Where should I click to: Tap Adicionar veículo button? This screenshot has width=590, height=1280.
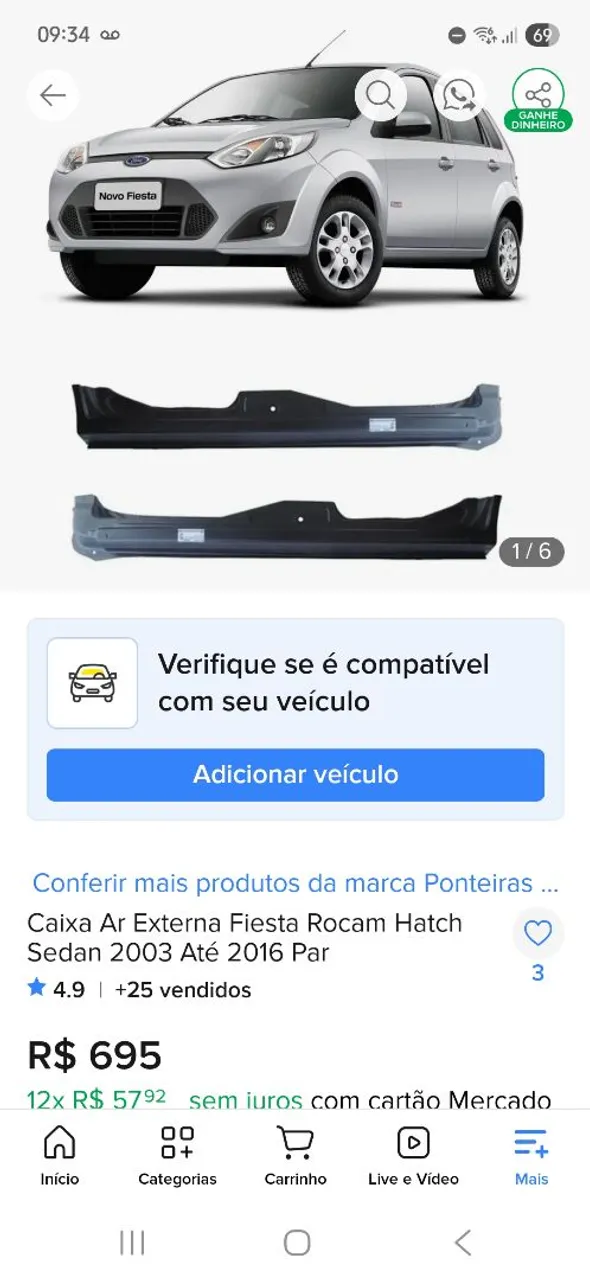pyautogui.click(x=295, y=775)
